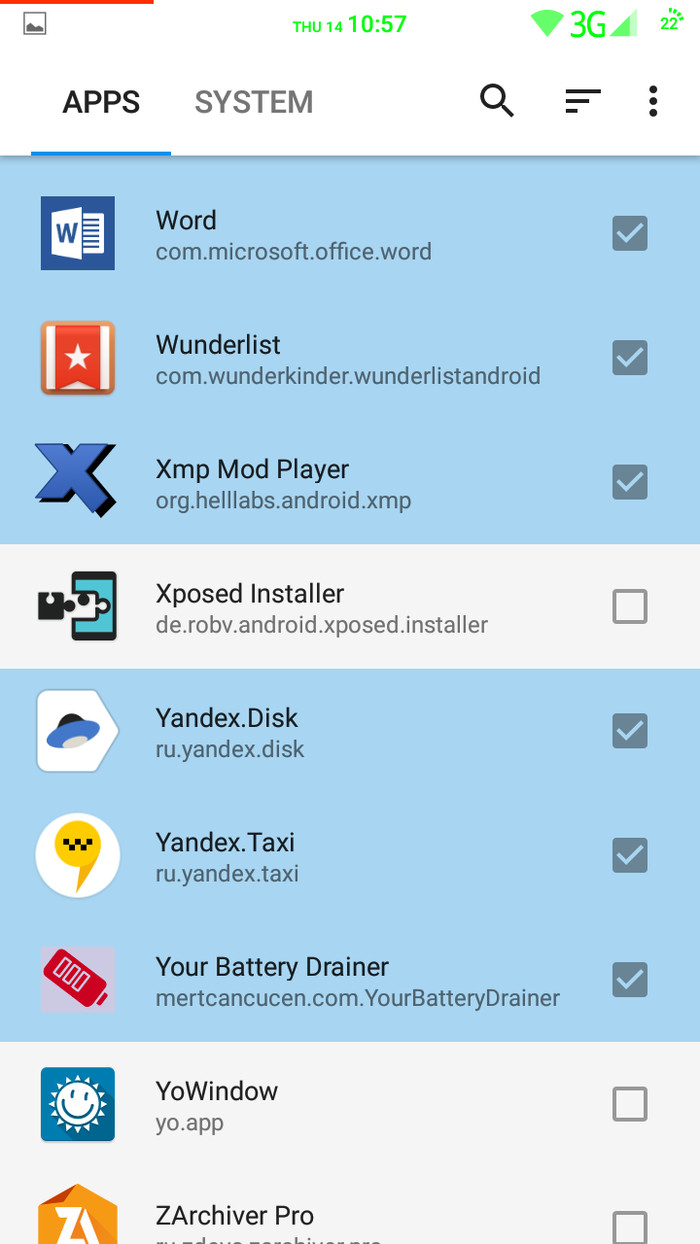Open the three-dot overflow menu
Image resolution: width=700 pixels, height=1244 pixels.
click(653, 101)
